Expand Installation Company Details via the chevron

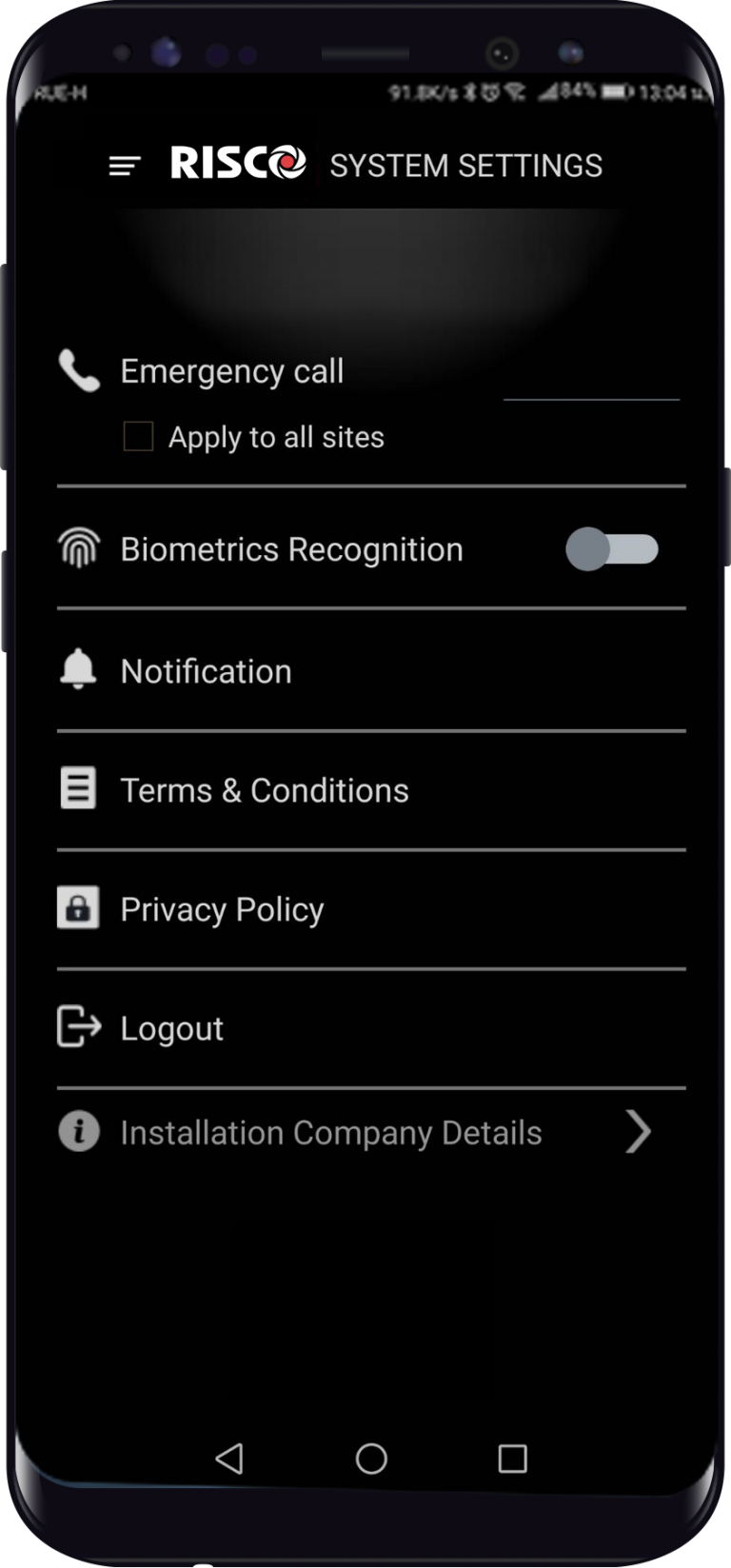(x=637, y=1131)
